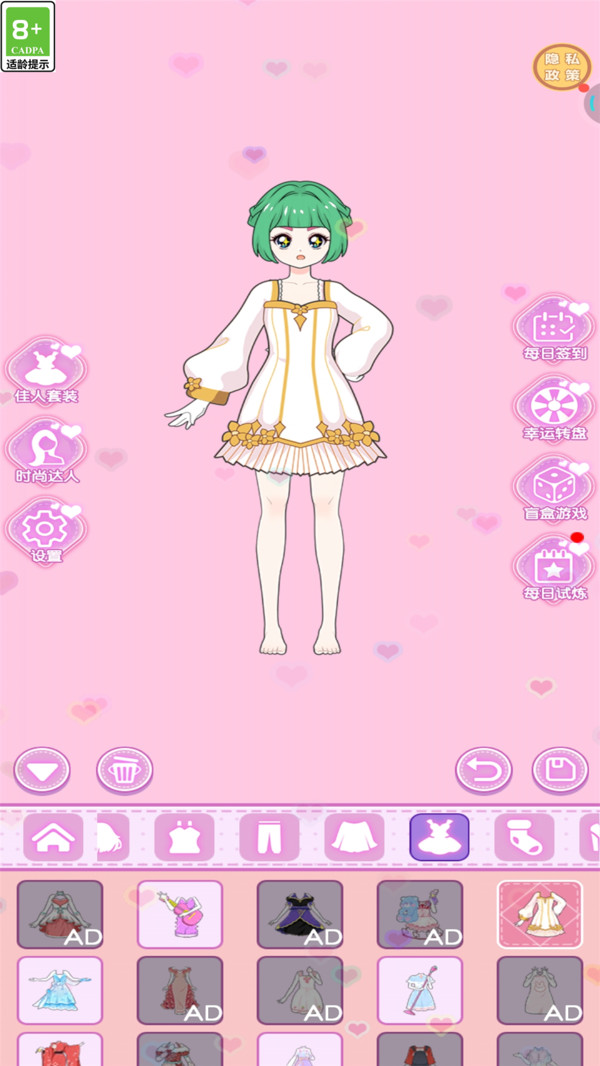Open the 幸运转盘 lucky wheel

[x=553, y=408]
